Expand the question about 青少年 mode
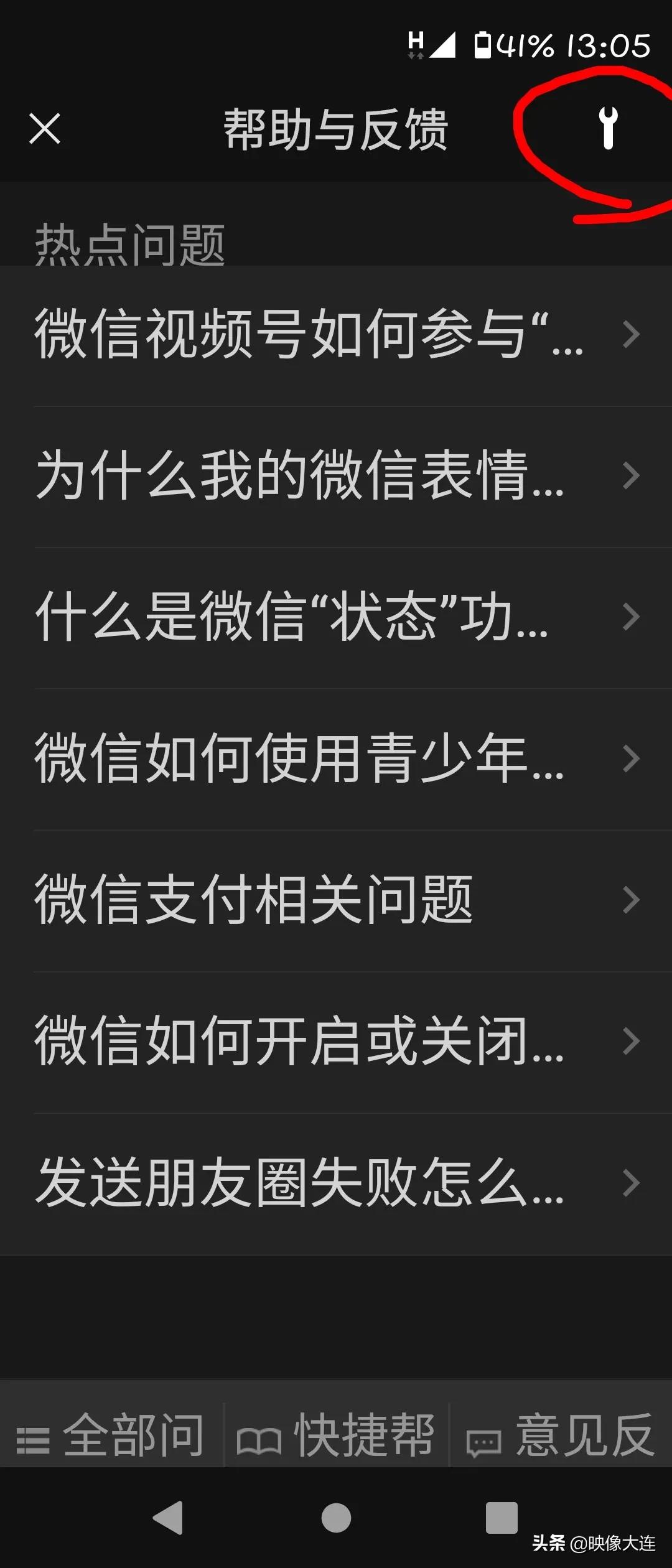 (336, 758)
